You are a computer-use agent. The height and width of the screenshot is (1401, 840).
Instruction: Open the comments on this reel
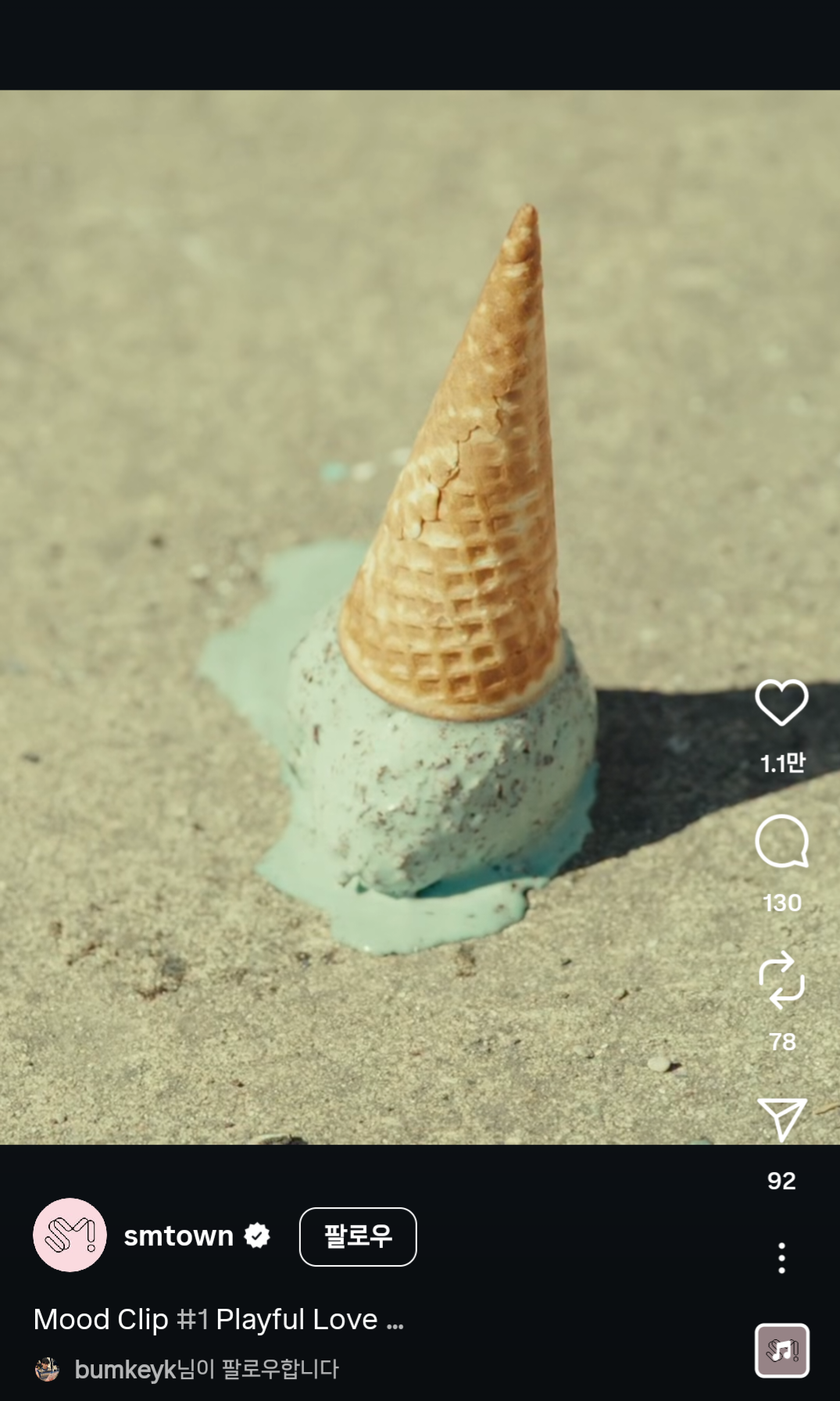781,842
